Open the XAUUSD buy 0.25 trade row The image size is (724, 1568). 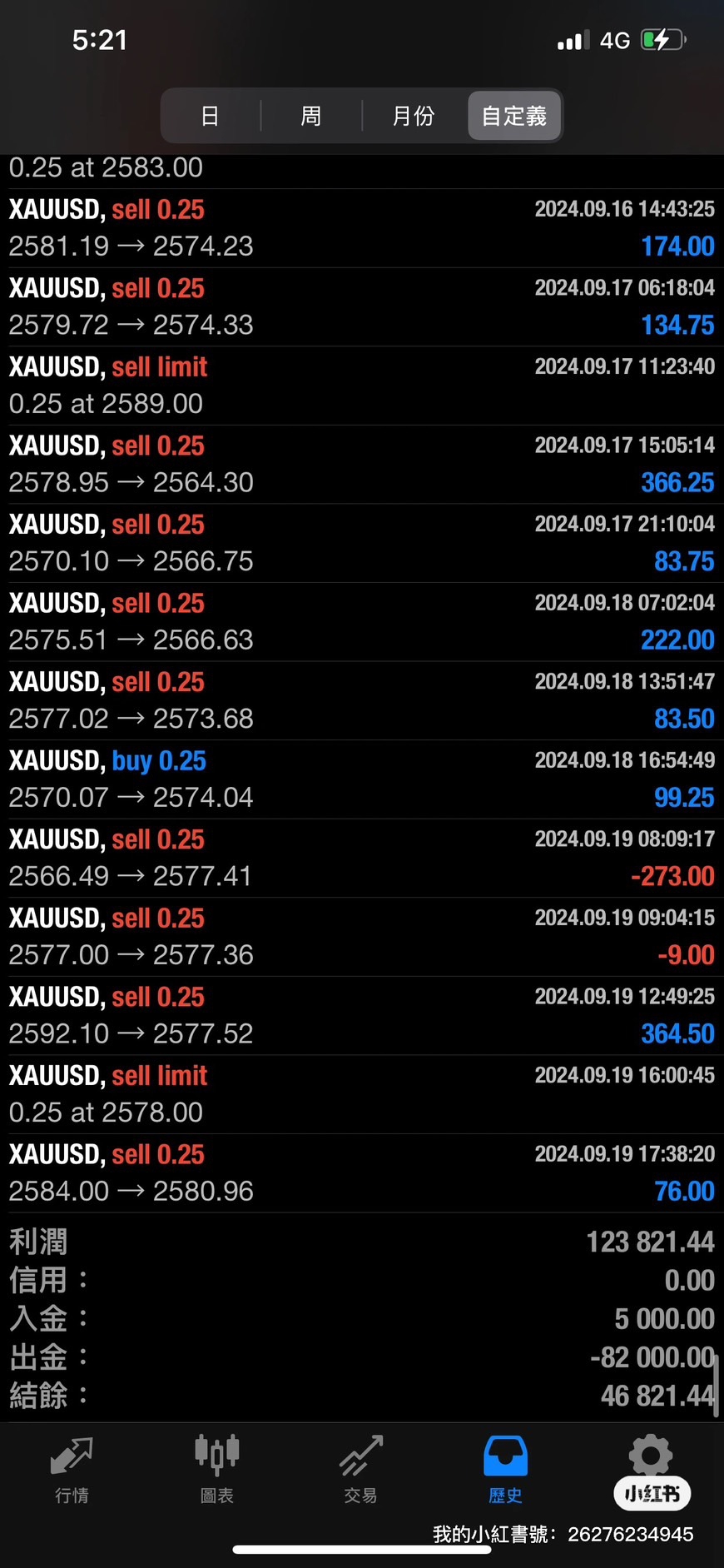[x=362, y=779]
